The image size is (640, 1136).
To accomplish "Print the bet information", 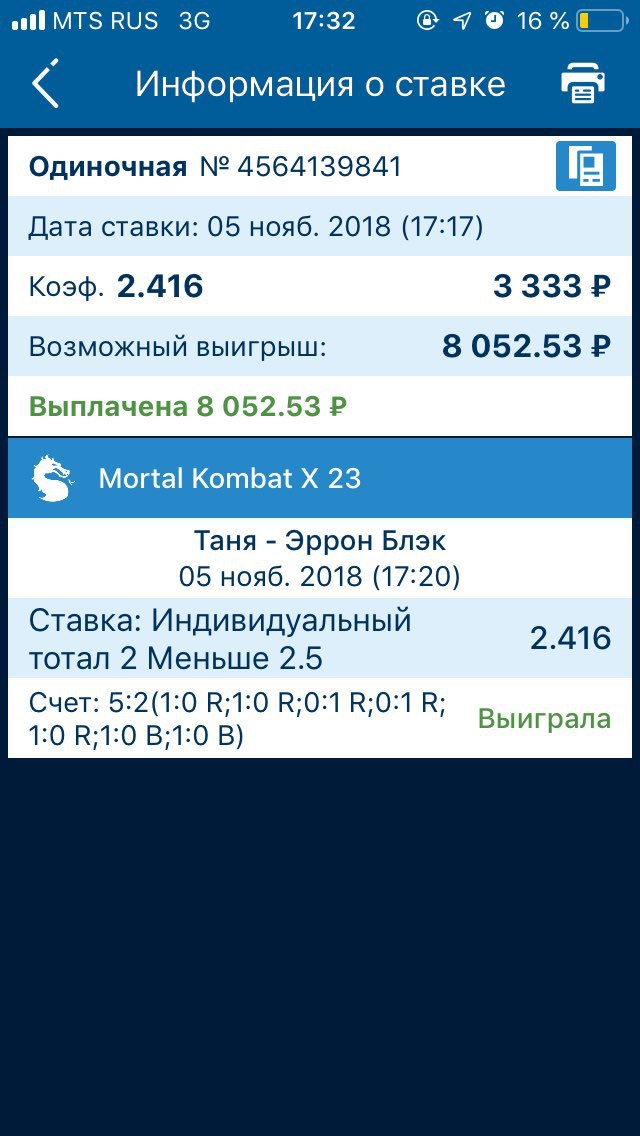I will pyautogui.click(x=583, y=84).
